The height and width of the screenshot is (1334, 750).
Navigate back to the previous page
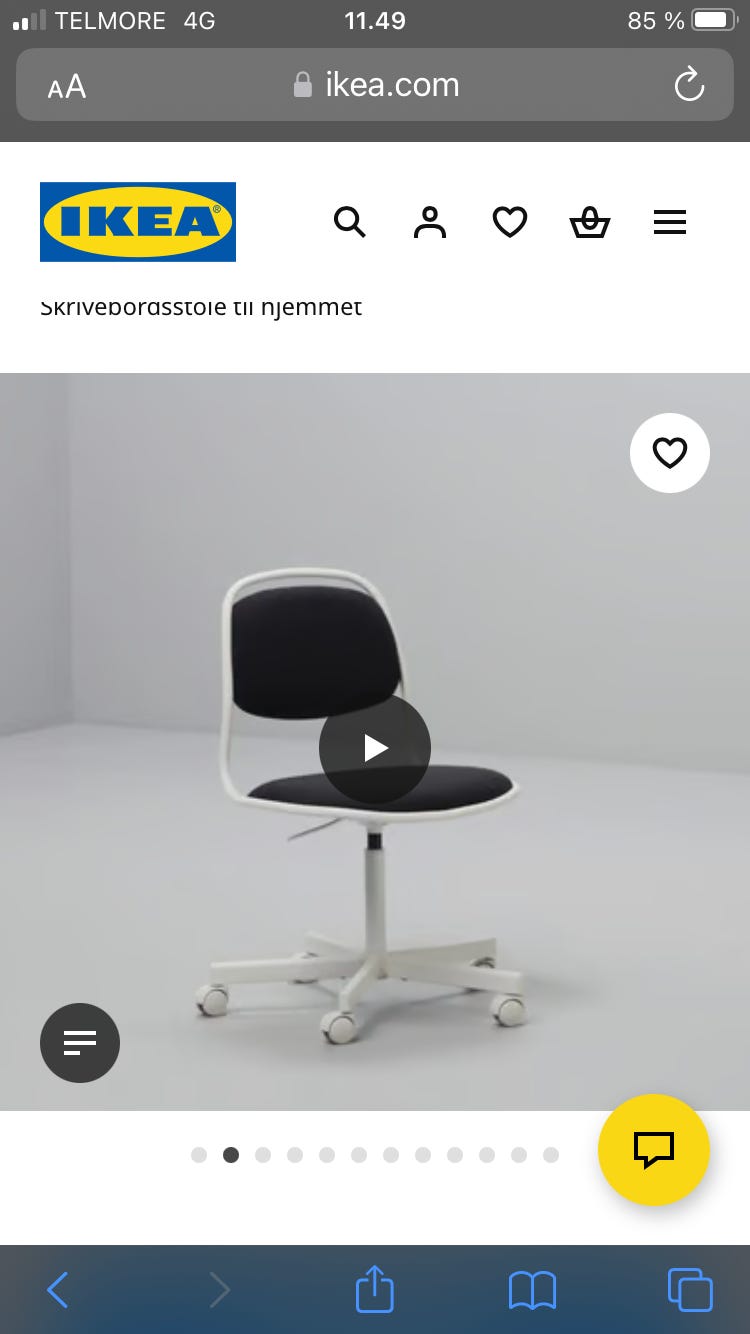coord(57,1289)
